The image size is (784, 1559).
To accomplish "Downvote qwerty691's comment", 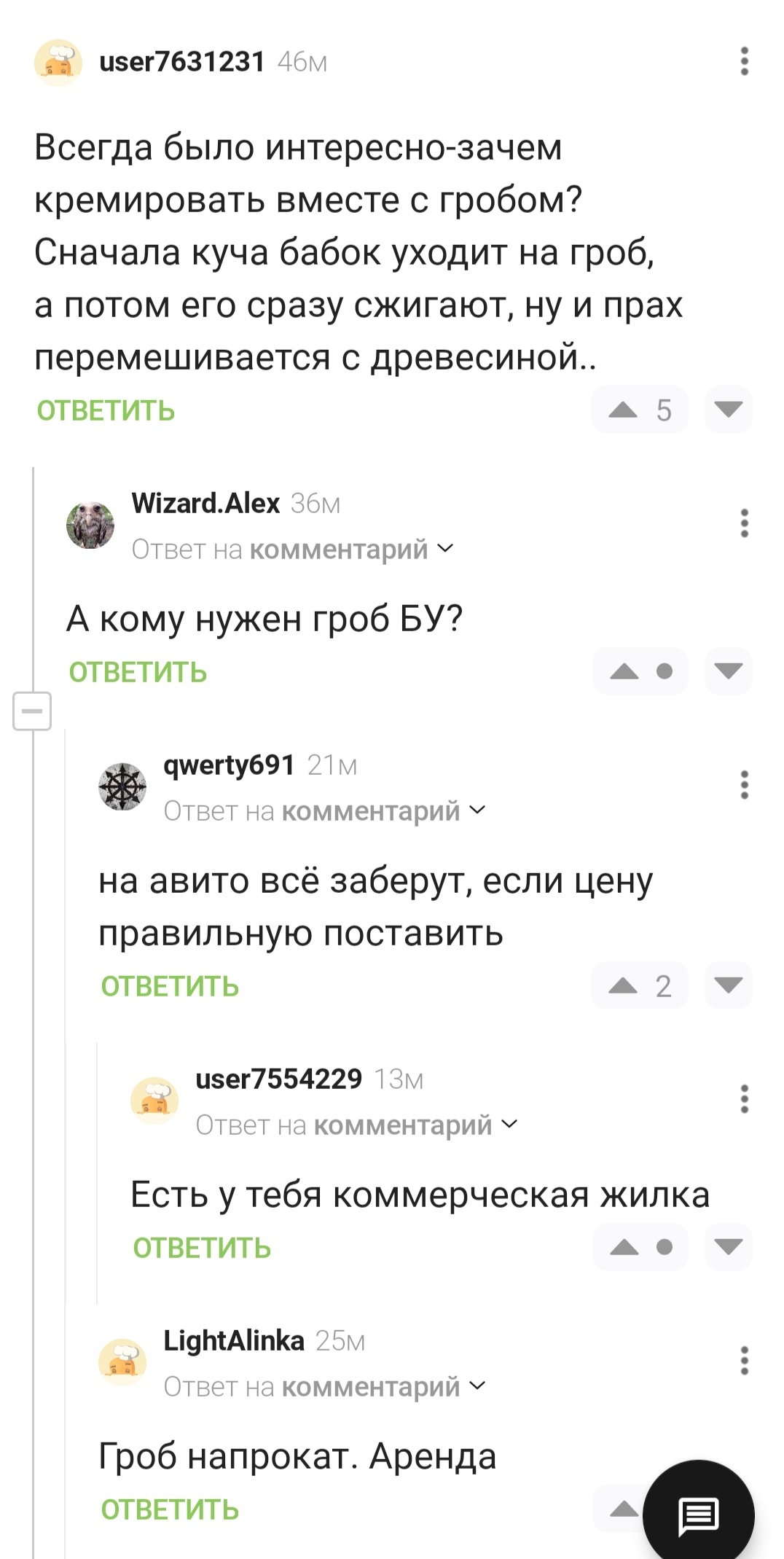I will (728, 985).
